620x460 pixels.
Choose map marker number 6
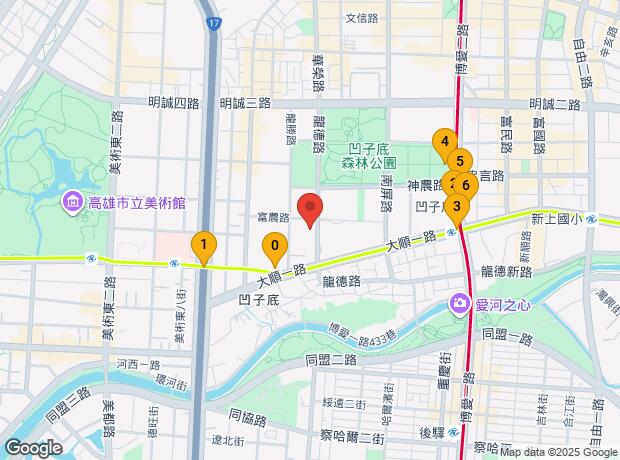(x=468, y=185)
